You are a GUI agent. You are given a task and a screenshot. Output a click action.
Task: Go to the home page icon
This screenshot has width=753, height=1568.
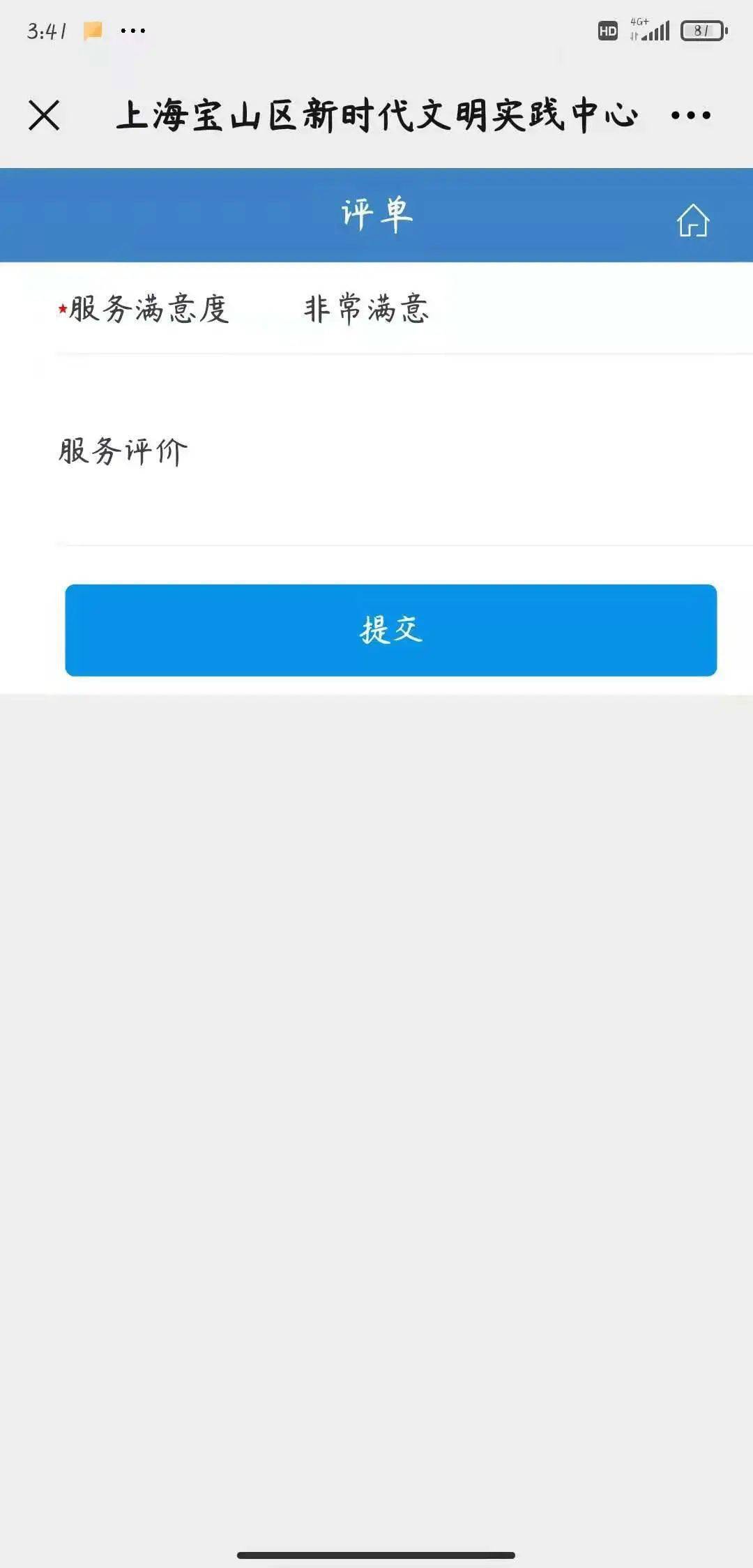click(x=692, y=220)
